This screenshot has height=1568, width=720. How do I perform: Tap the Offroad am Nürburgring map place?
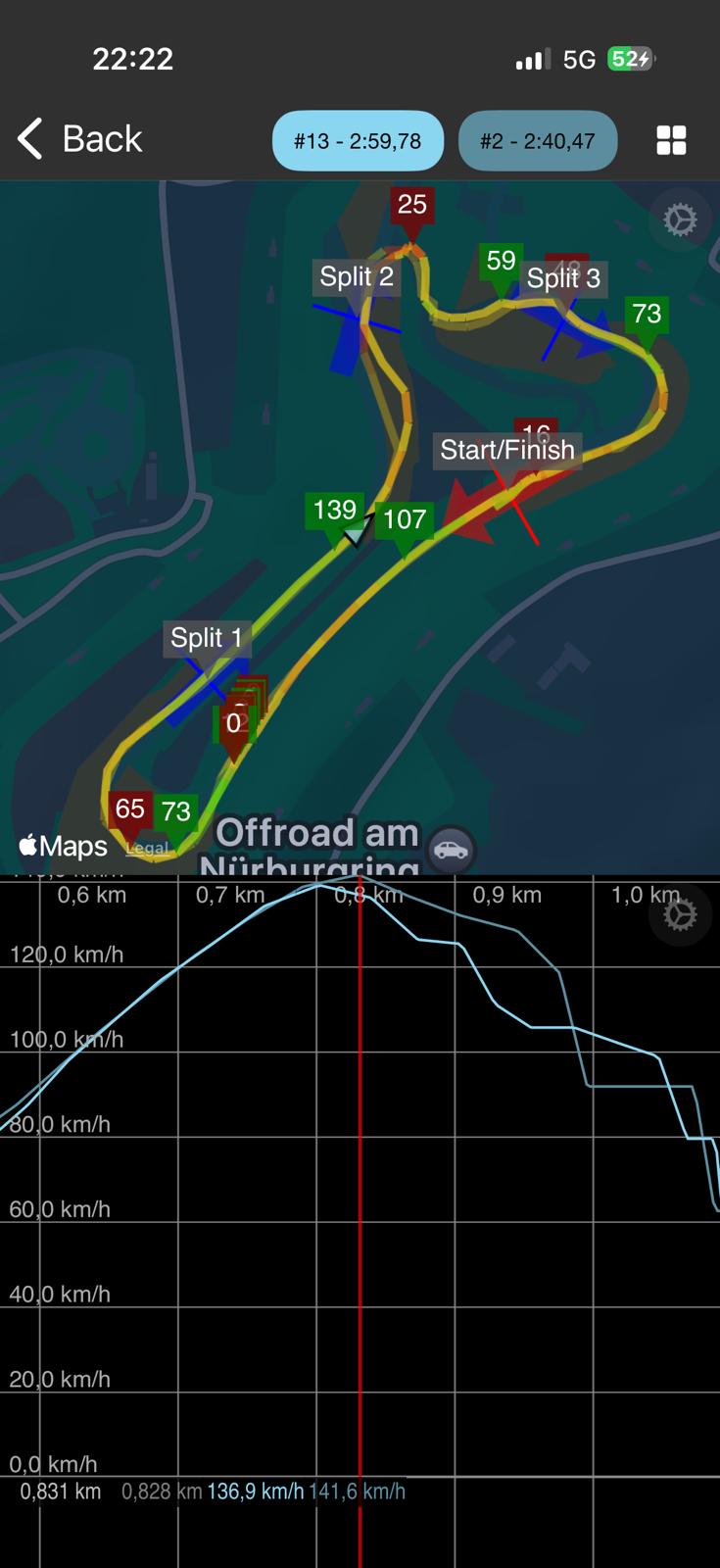pos(450,849)
